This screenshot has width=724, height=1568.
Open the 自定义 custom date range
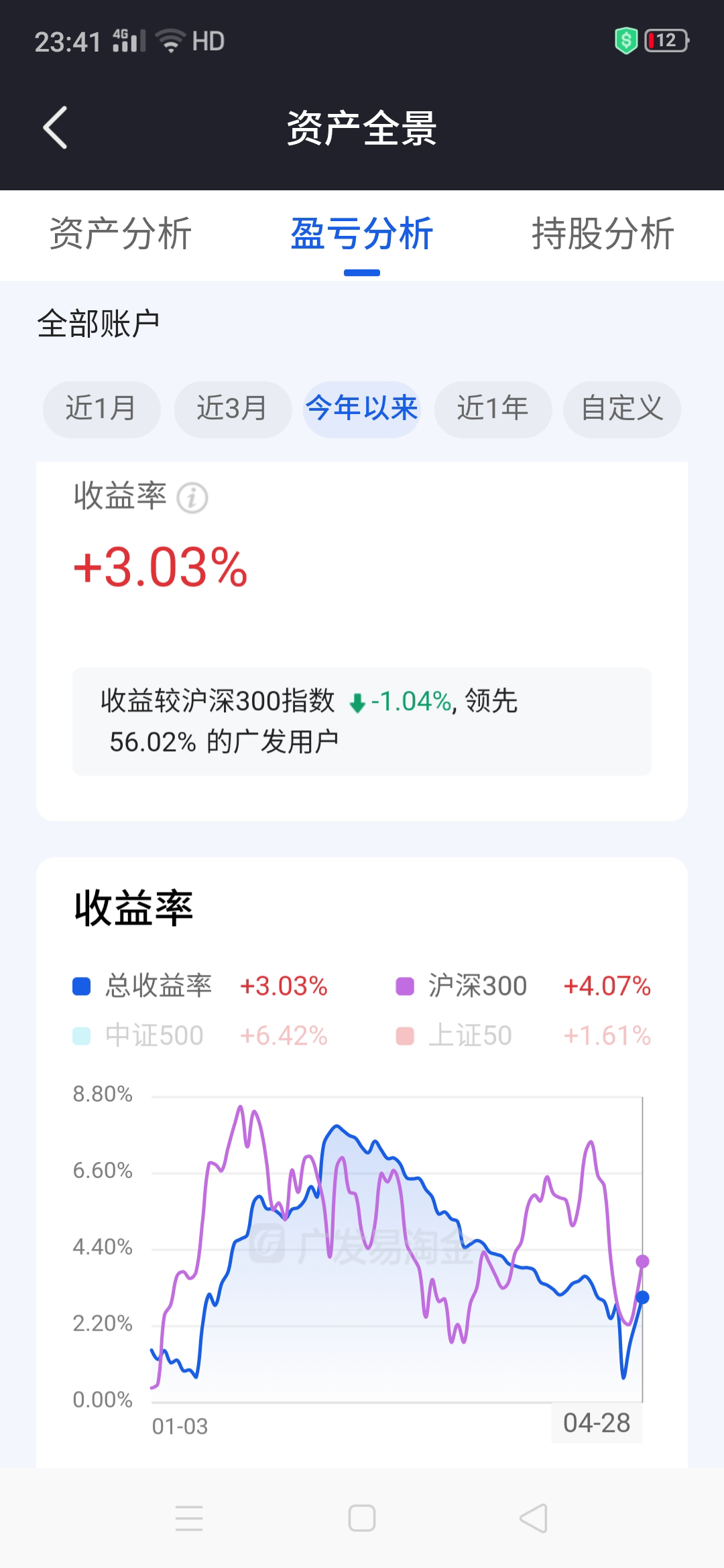[621, 409]
